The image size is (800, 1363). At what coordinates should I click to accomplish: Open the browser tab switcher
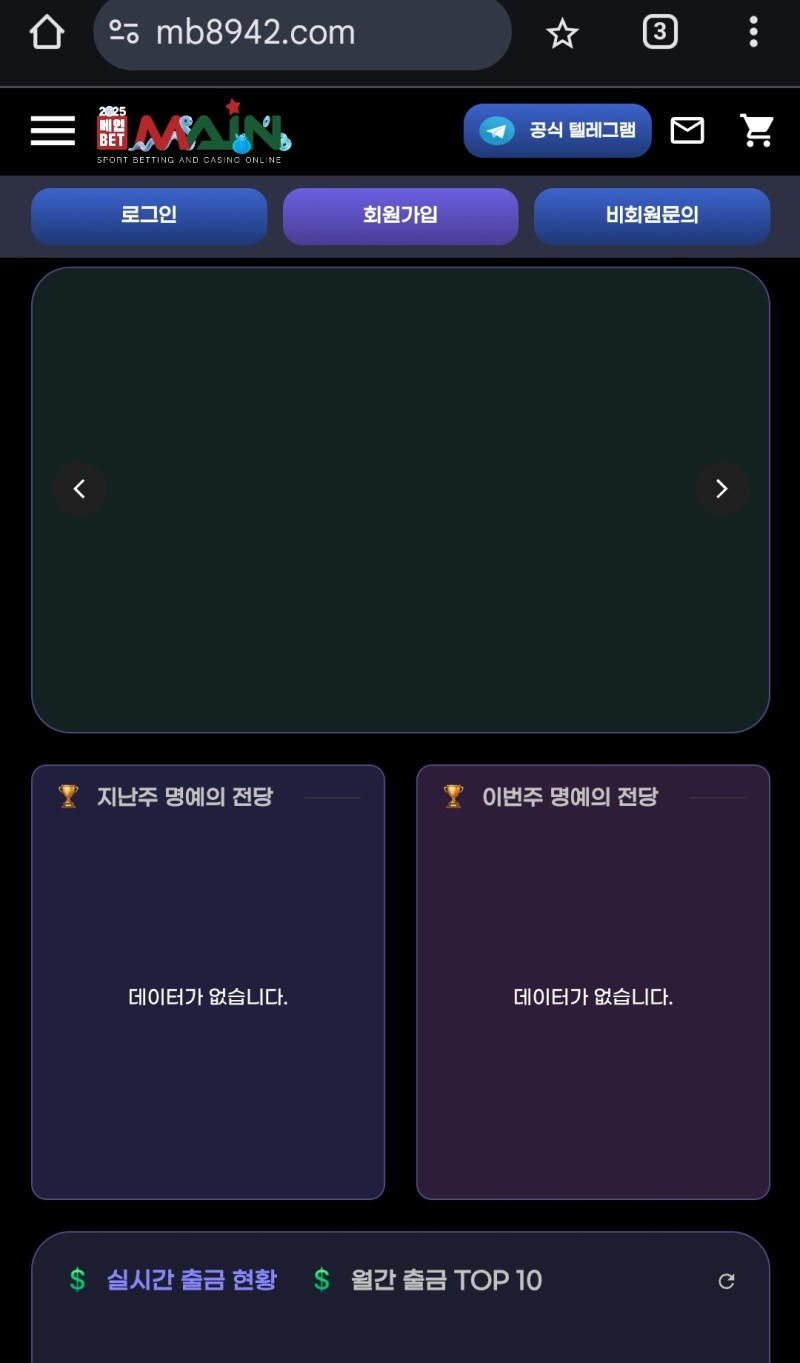pos(659,33)
